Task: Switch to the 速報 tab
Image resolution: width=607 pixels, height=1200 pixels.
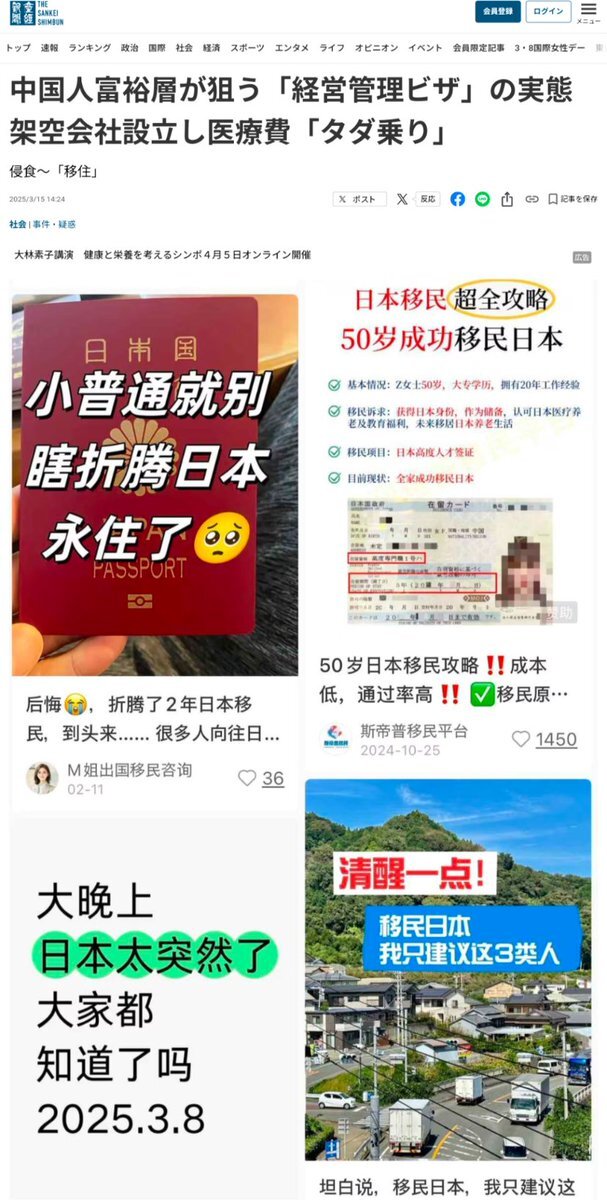Action: 49,47
